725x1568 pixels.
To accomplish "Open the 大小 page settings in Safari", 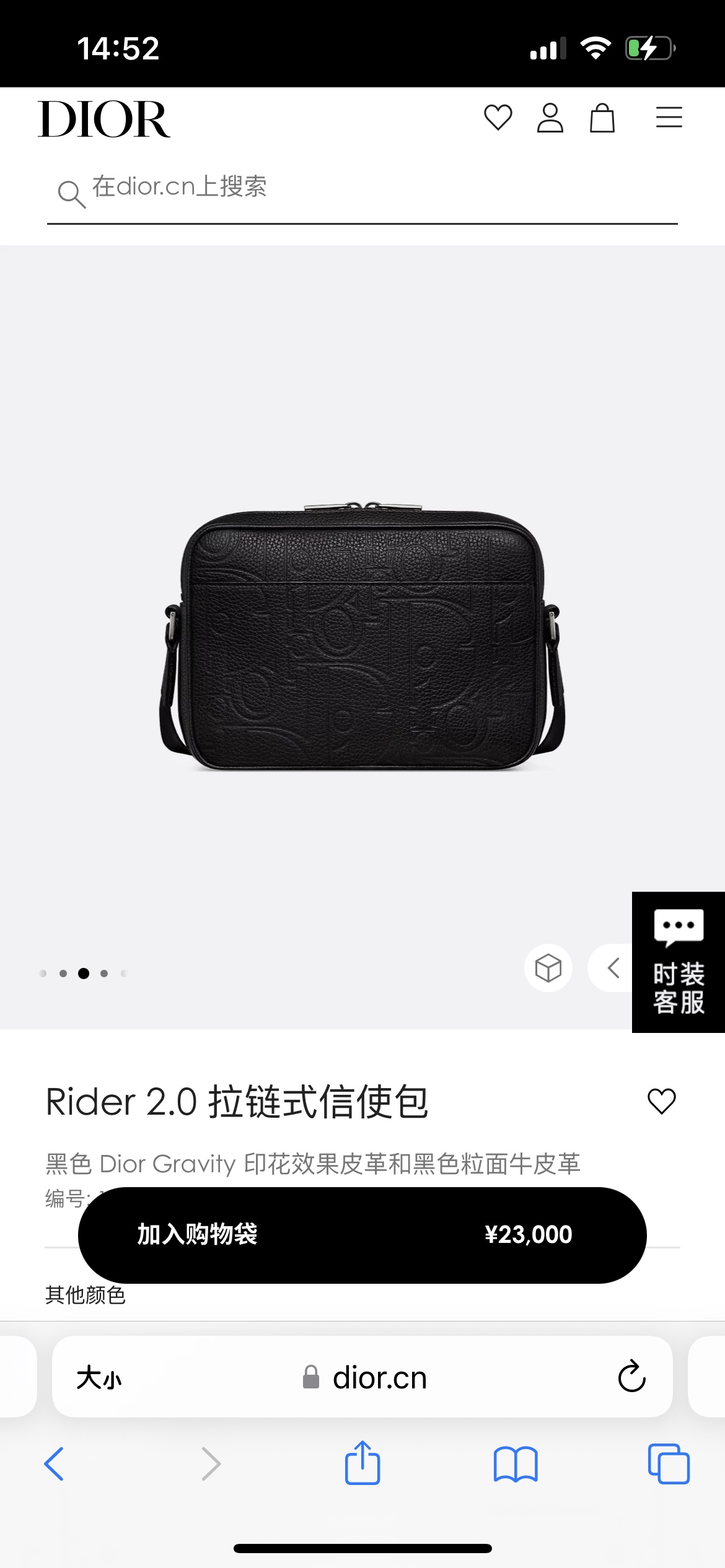I will point(99,1378).
